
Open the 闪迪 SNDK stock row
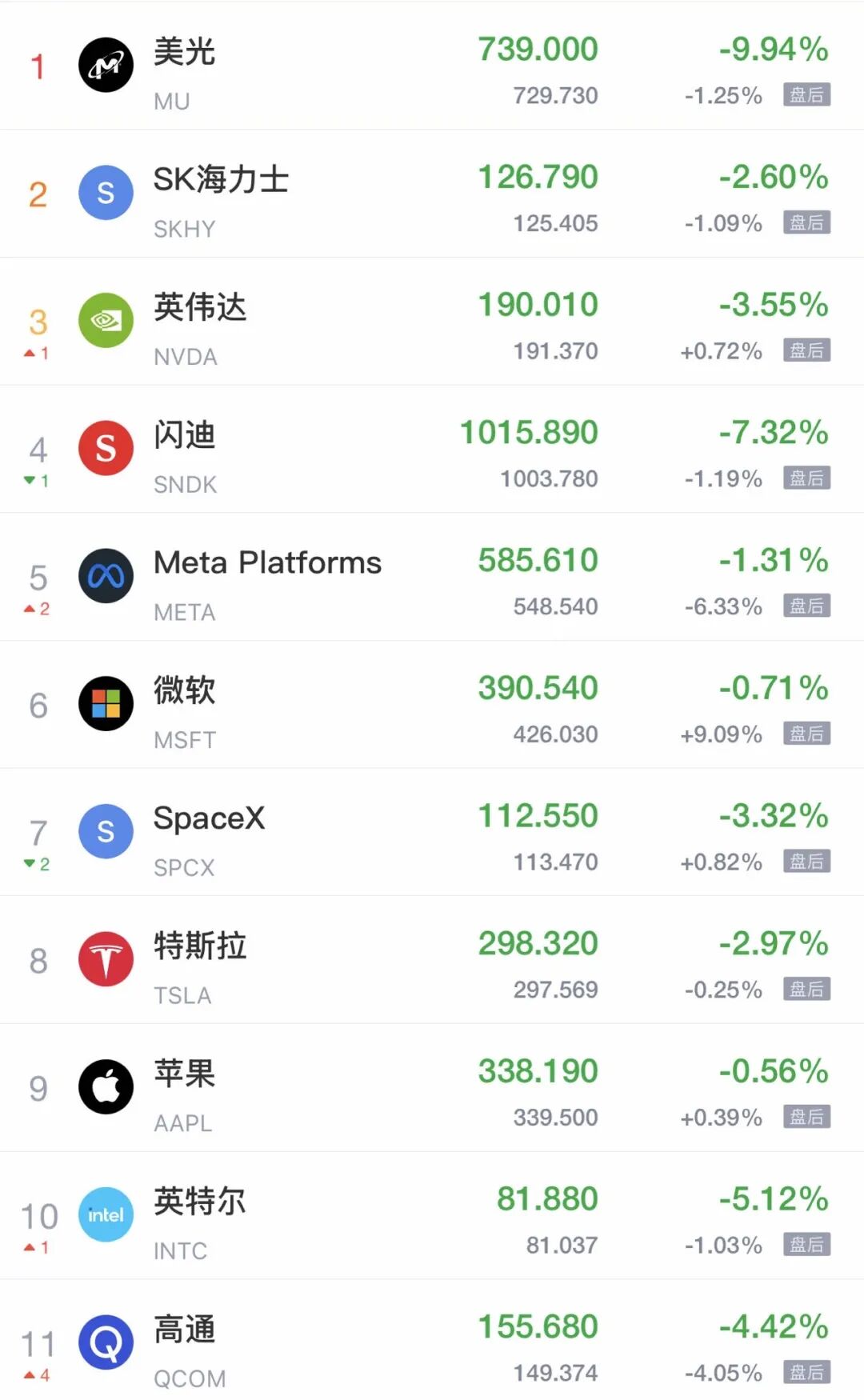click(432, 449)
